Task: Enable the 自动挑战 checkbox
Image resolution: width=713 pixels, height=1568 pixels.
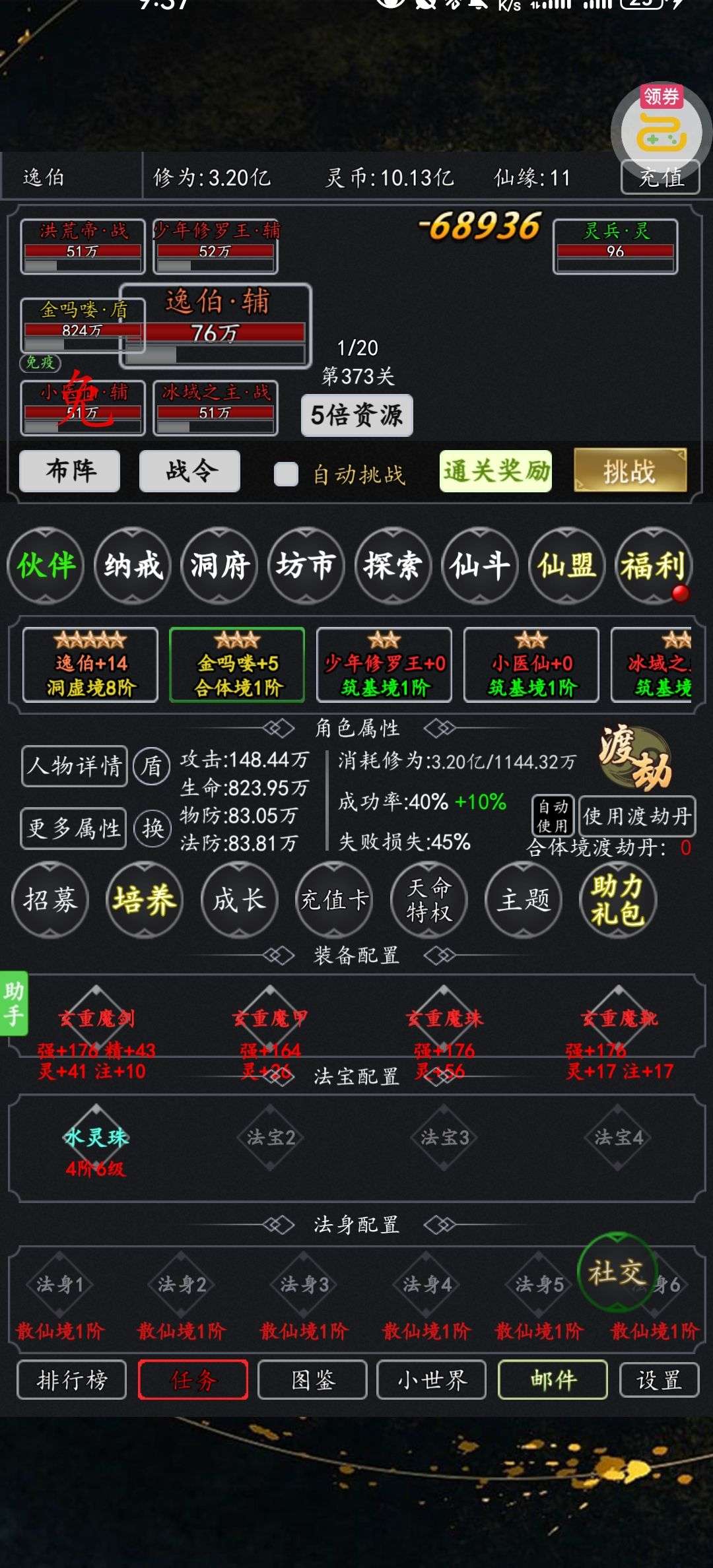Action: pos(286,474)
